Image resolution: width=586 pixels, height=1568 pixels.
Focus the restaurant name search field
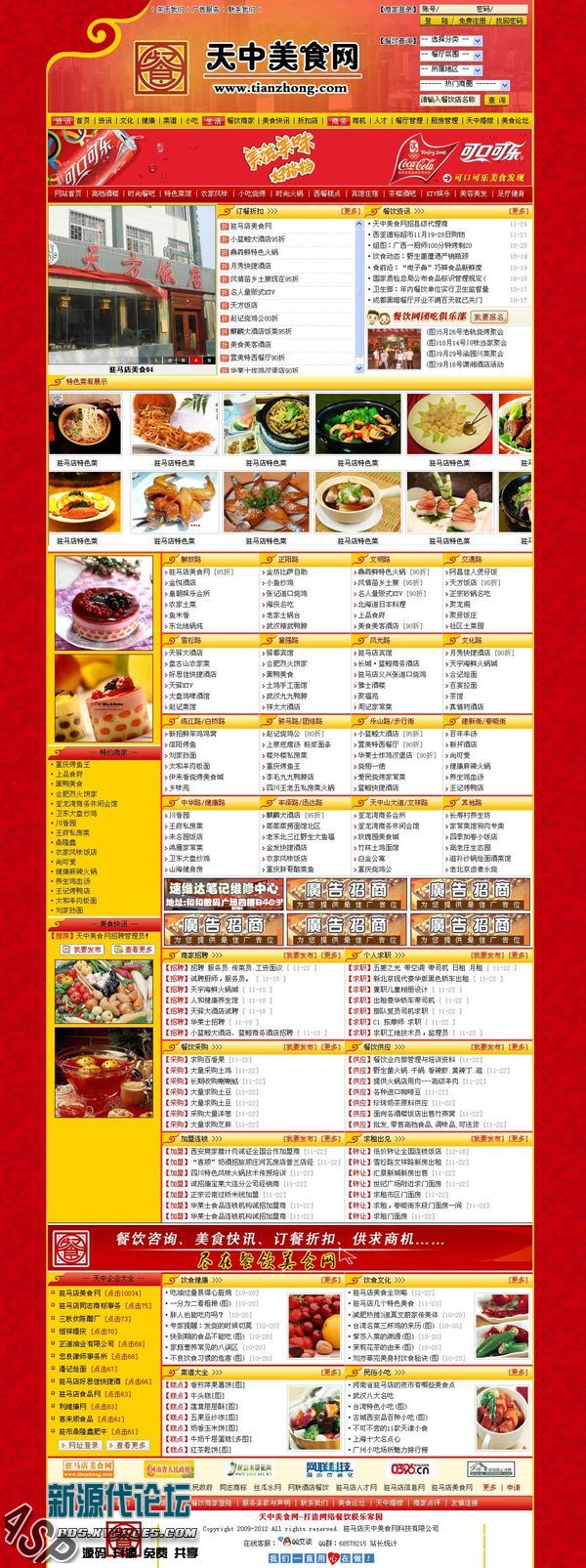click(x=449, y=100)
